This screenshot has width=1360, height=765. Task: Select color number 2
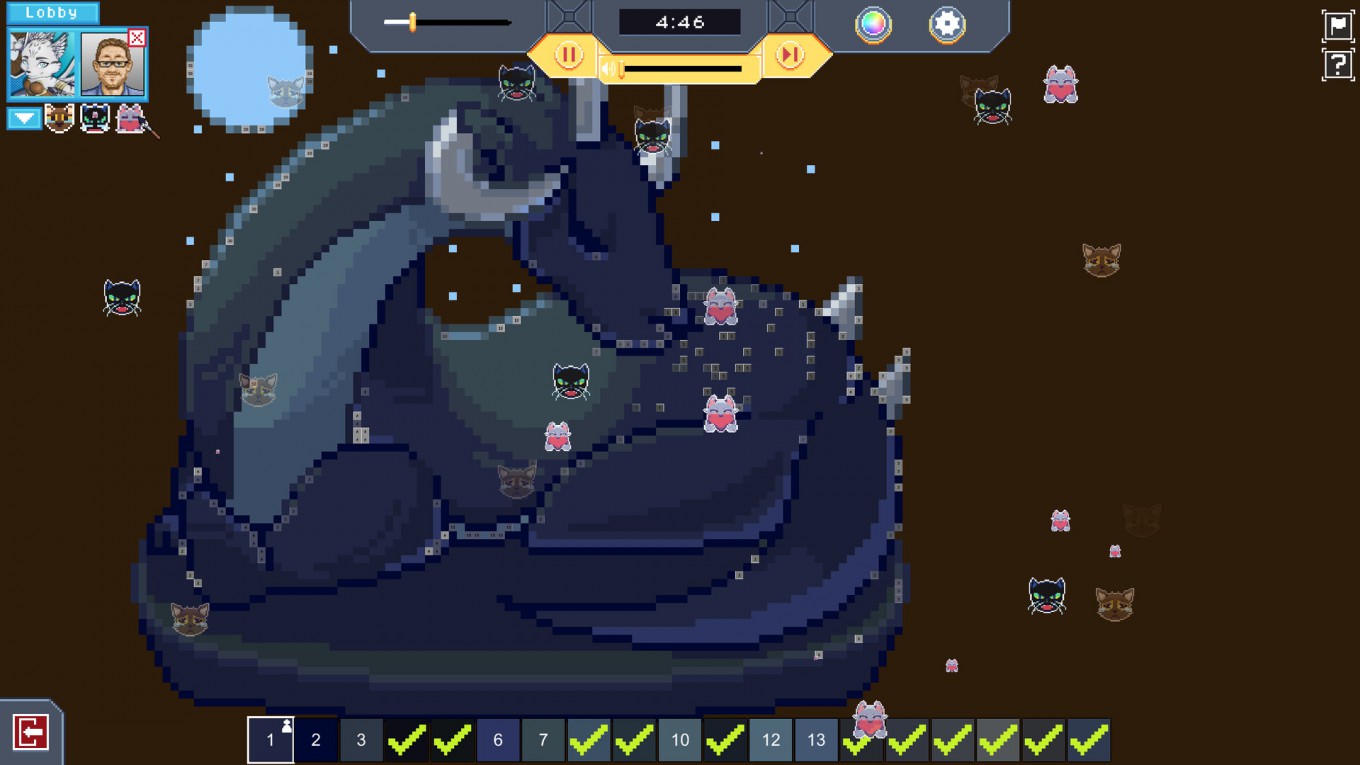[x=316, y=740]
